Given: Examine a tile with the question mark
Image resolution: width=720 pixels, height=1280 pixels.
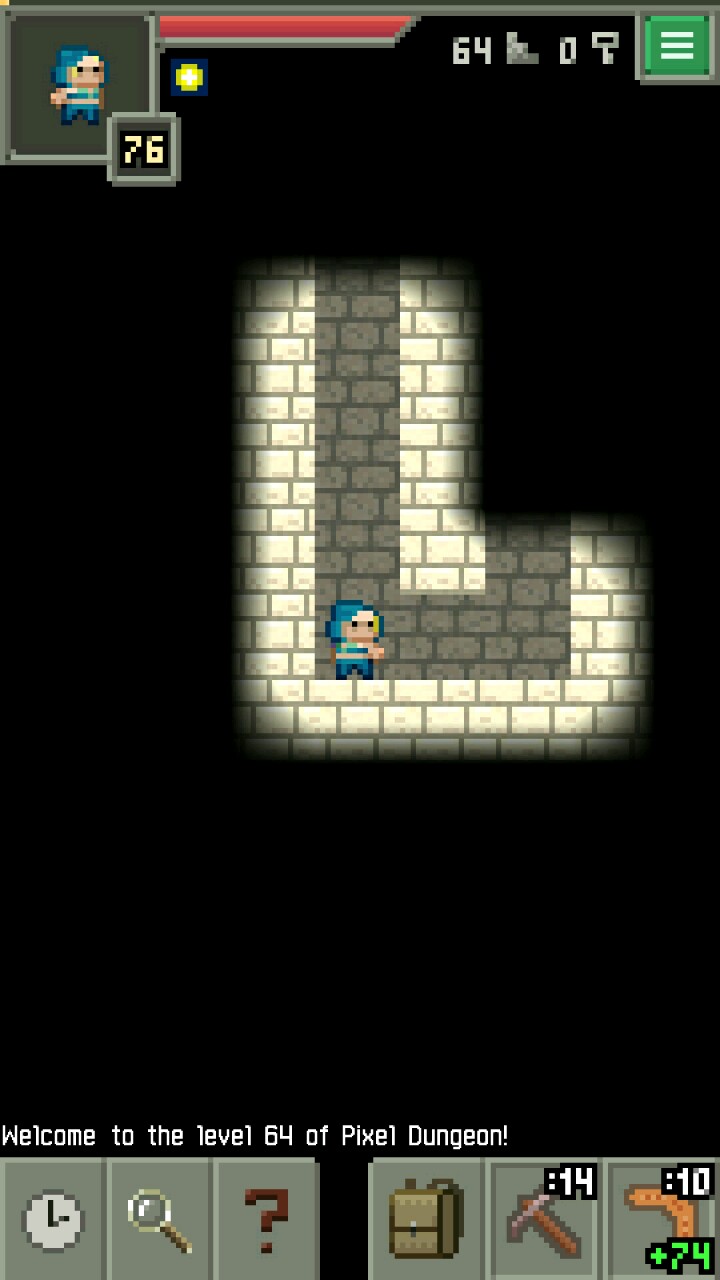Looking at the screenshot, I should (266, 1220).
